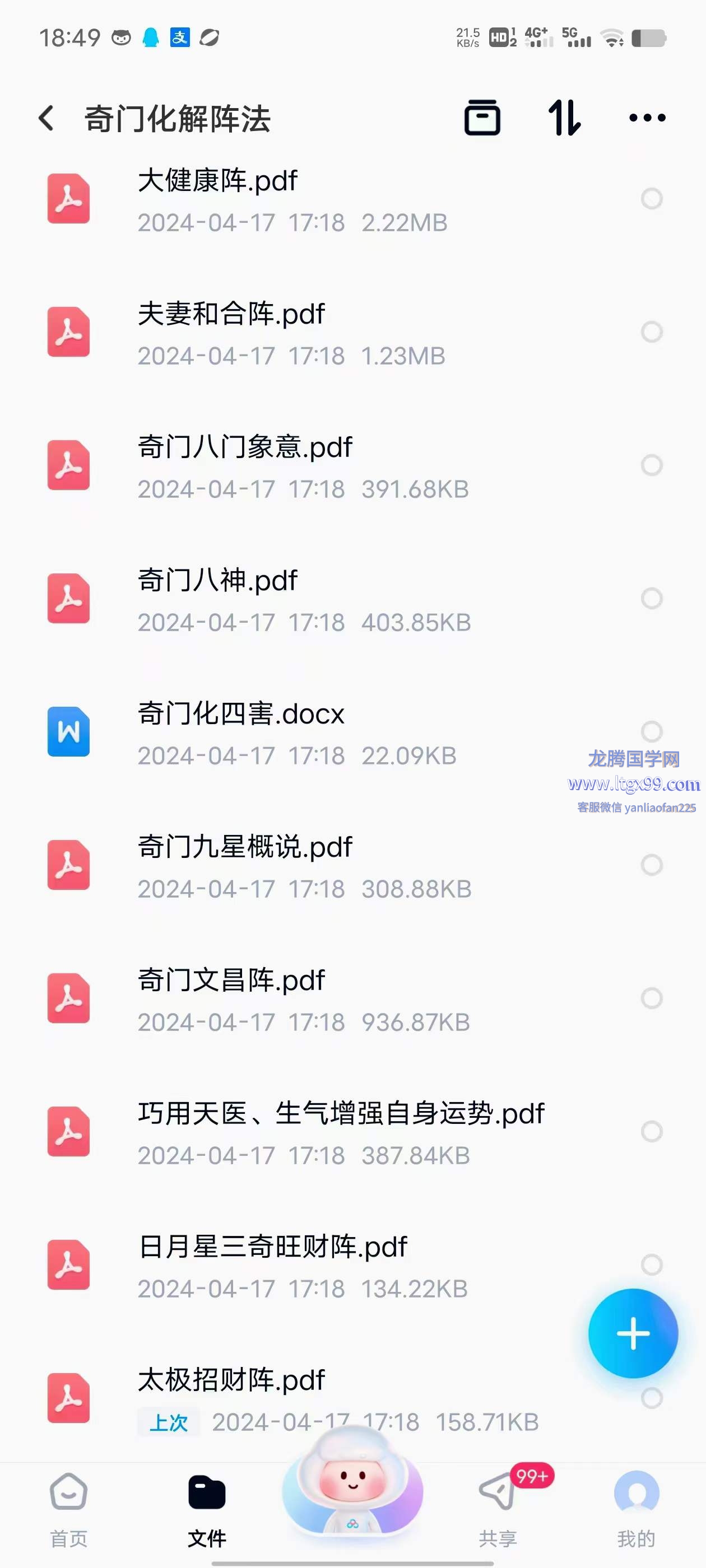Select the circle for 奇门八神.pdf
This screenshot has width=706, height=1568.
(x=652, y=598)
